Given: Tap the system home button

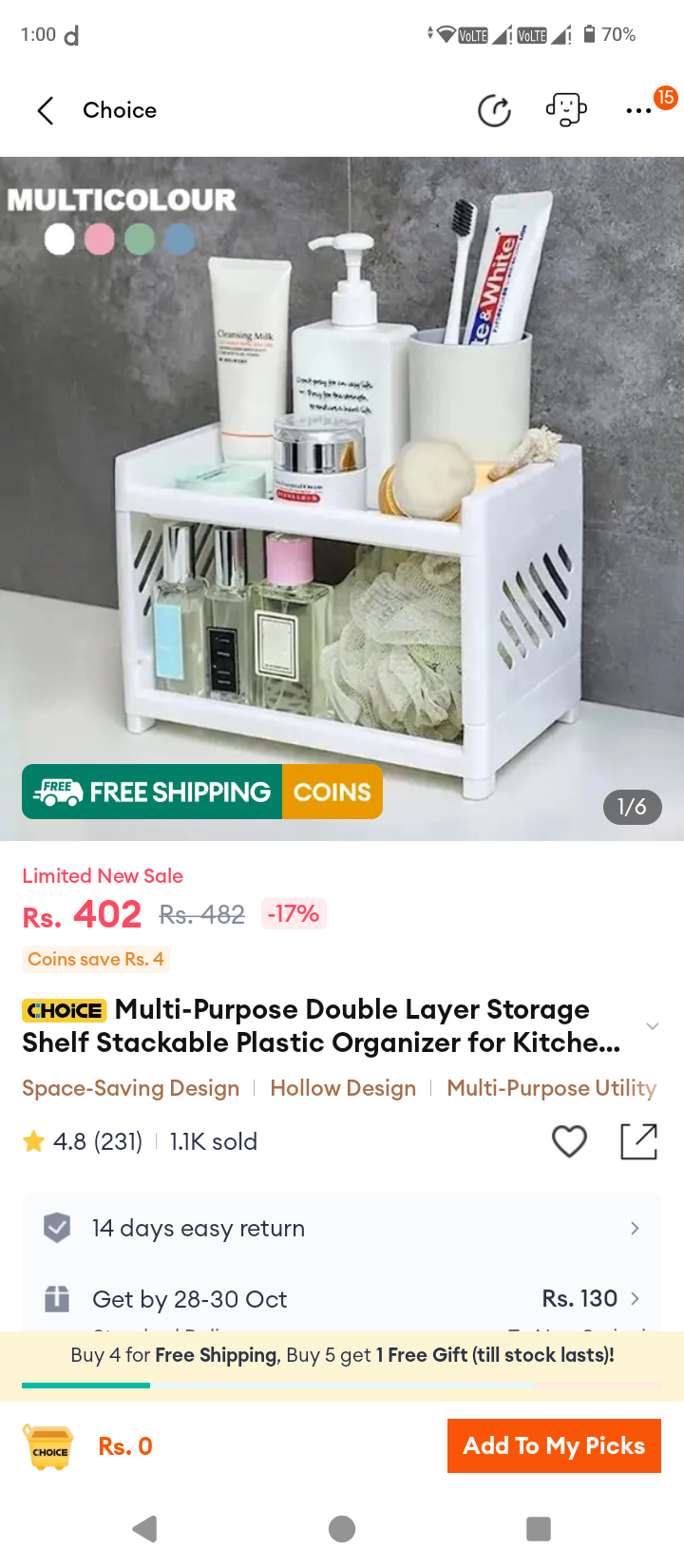Looking at the screenshot, I should click(x=342, y=1528).
